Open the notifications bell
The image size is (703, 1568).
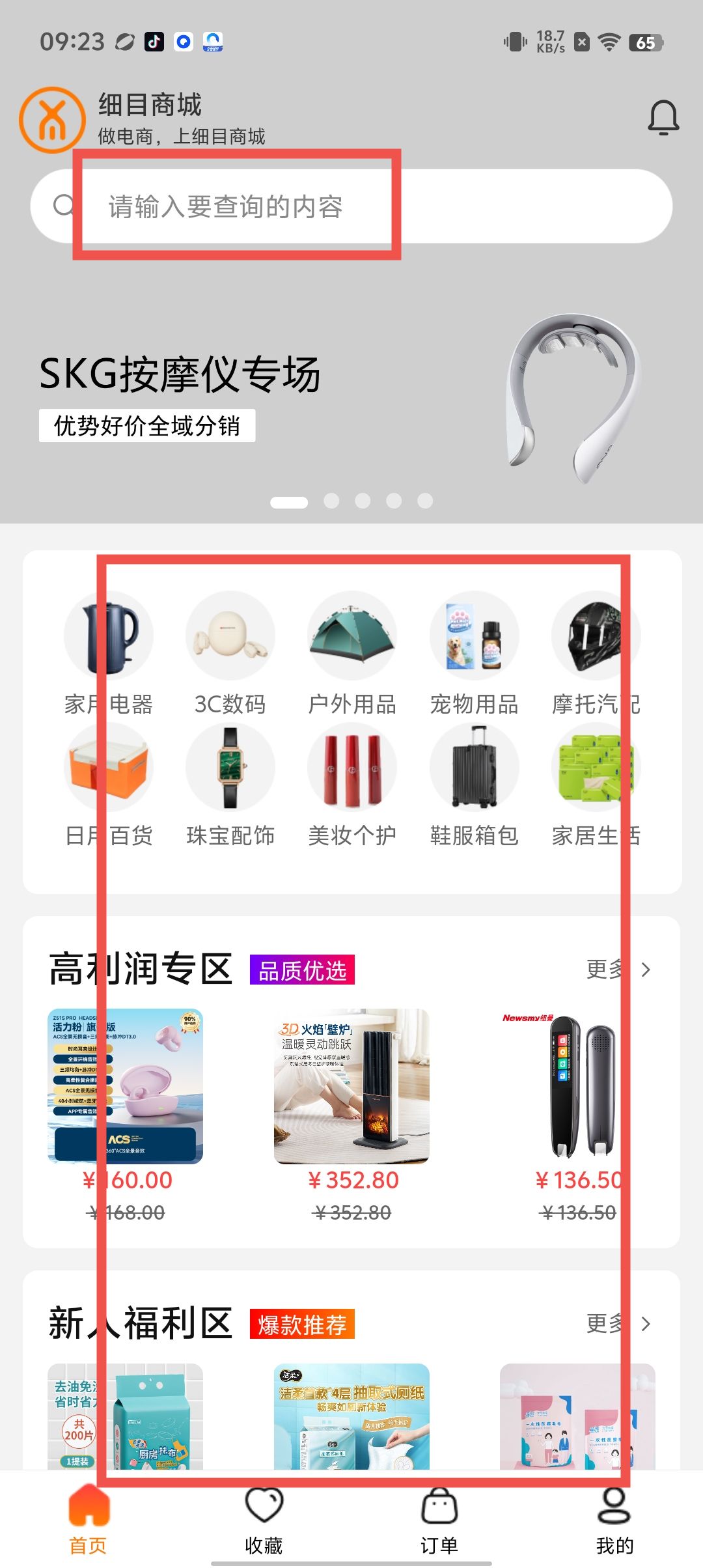[x=663, y=118]
